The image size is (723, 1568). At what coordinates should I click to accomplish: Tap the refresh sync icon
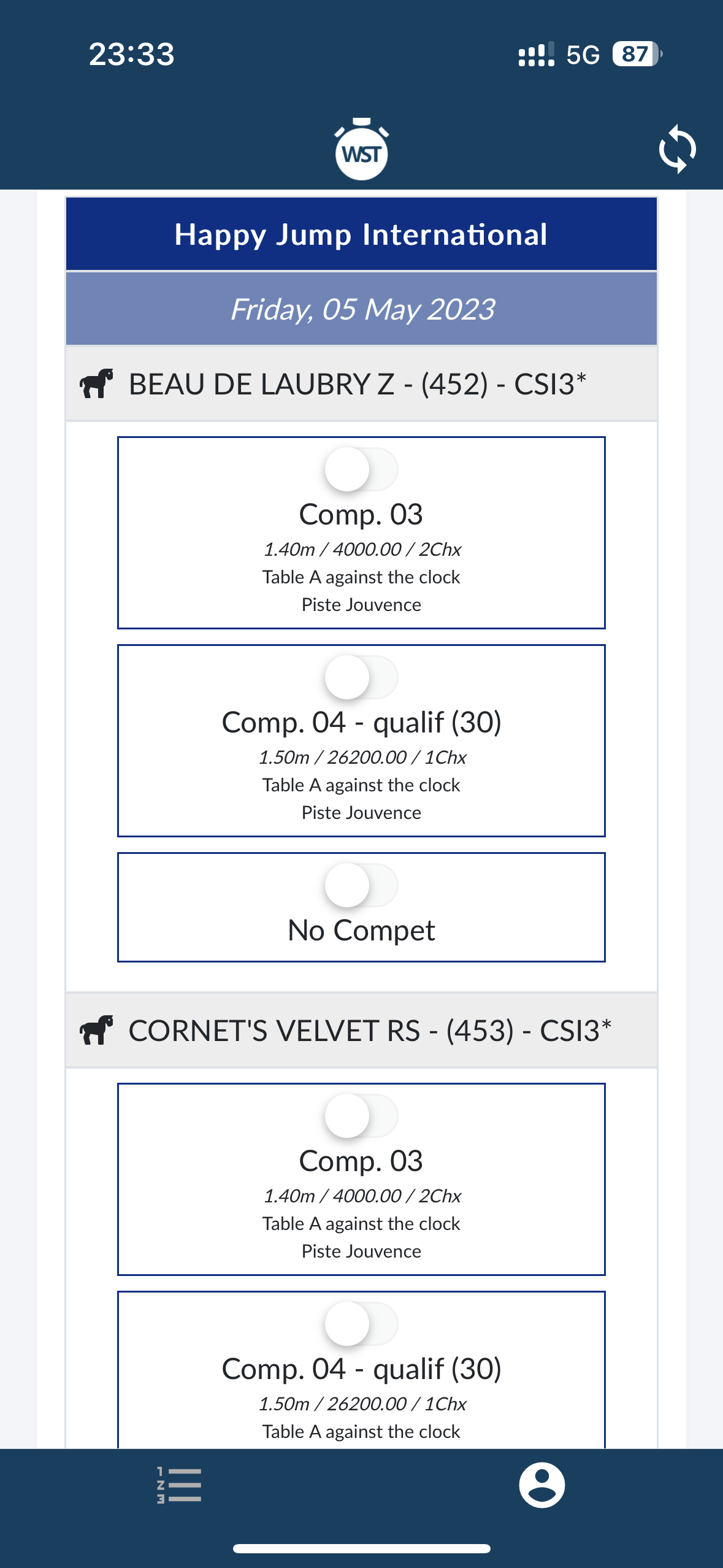[677, 149]
